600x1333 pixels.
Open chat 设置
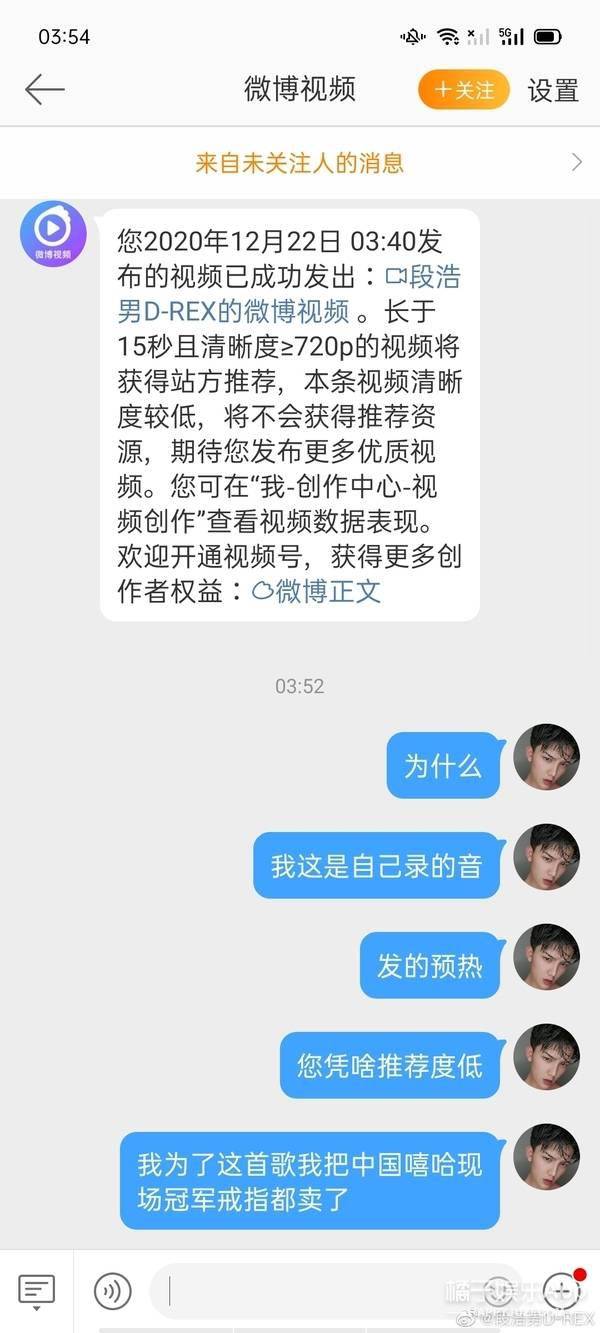pyautogui.click(x=553, y=90)
